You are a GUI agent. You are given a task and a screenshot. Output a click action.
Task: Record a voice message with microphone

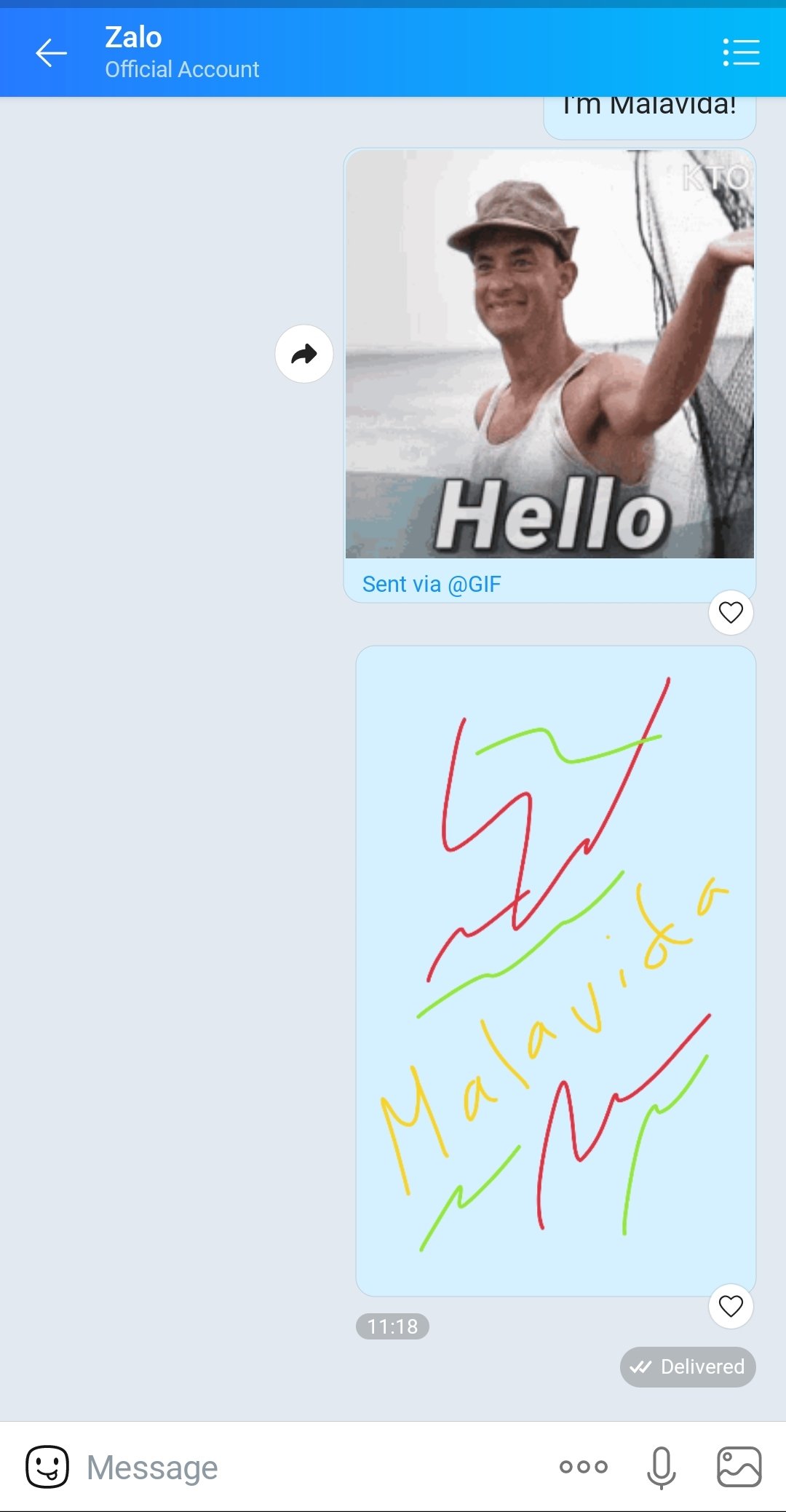click(x=661, y=1467)
